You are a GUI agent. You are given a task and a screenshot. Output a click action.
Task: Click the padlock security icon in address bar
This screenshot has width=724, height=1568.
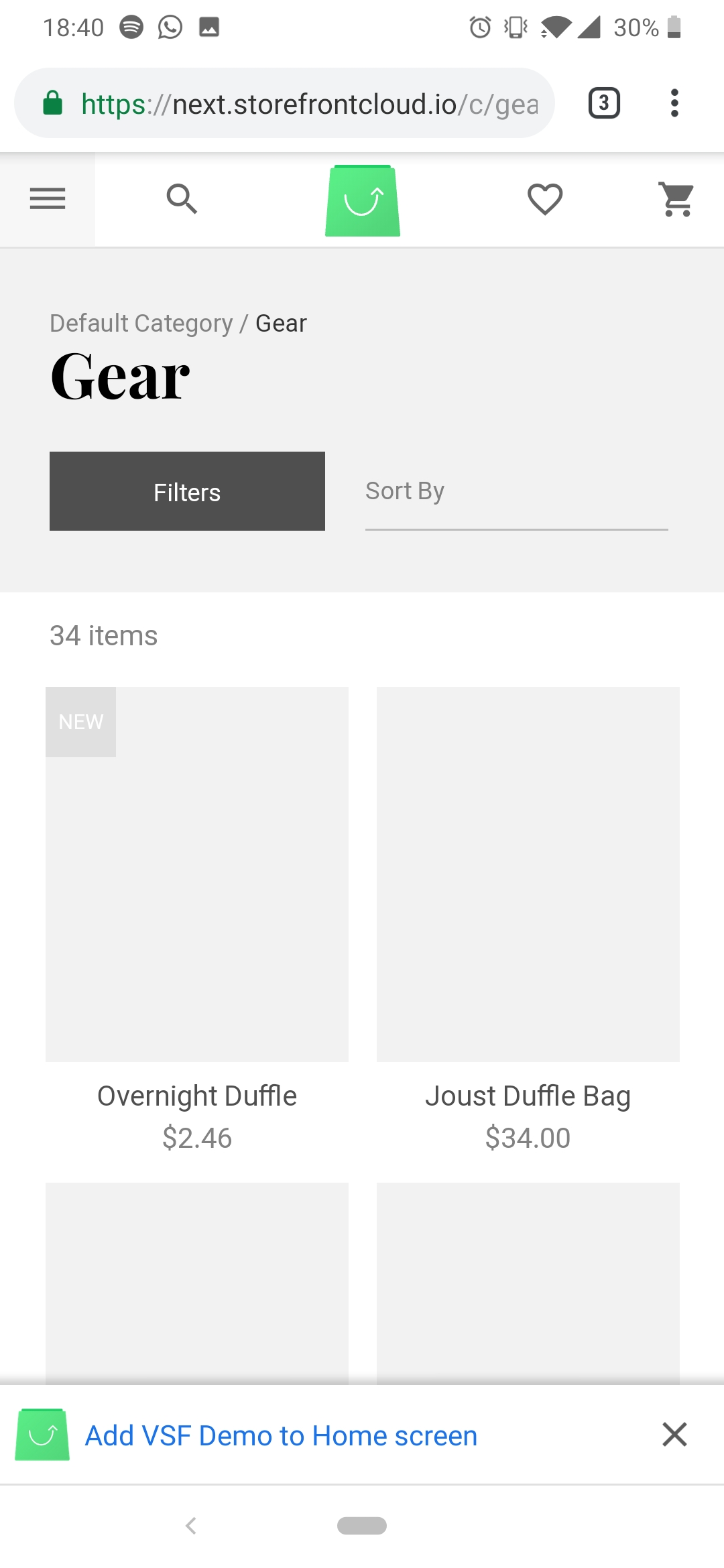click(53, 103)
